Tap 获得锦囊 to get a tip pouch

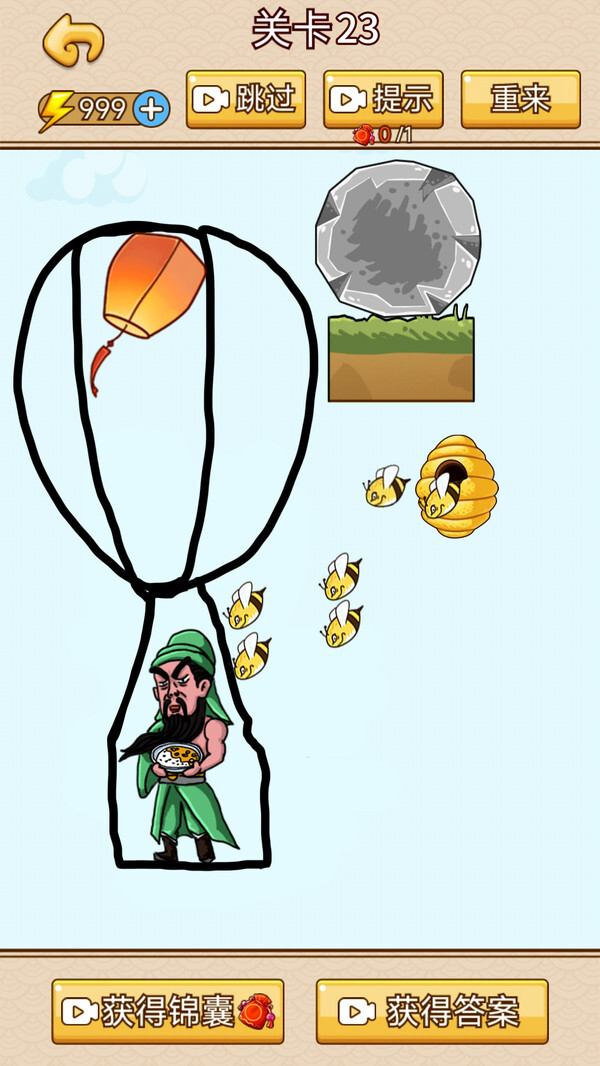tap(168, 1011)
